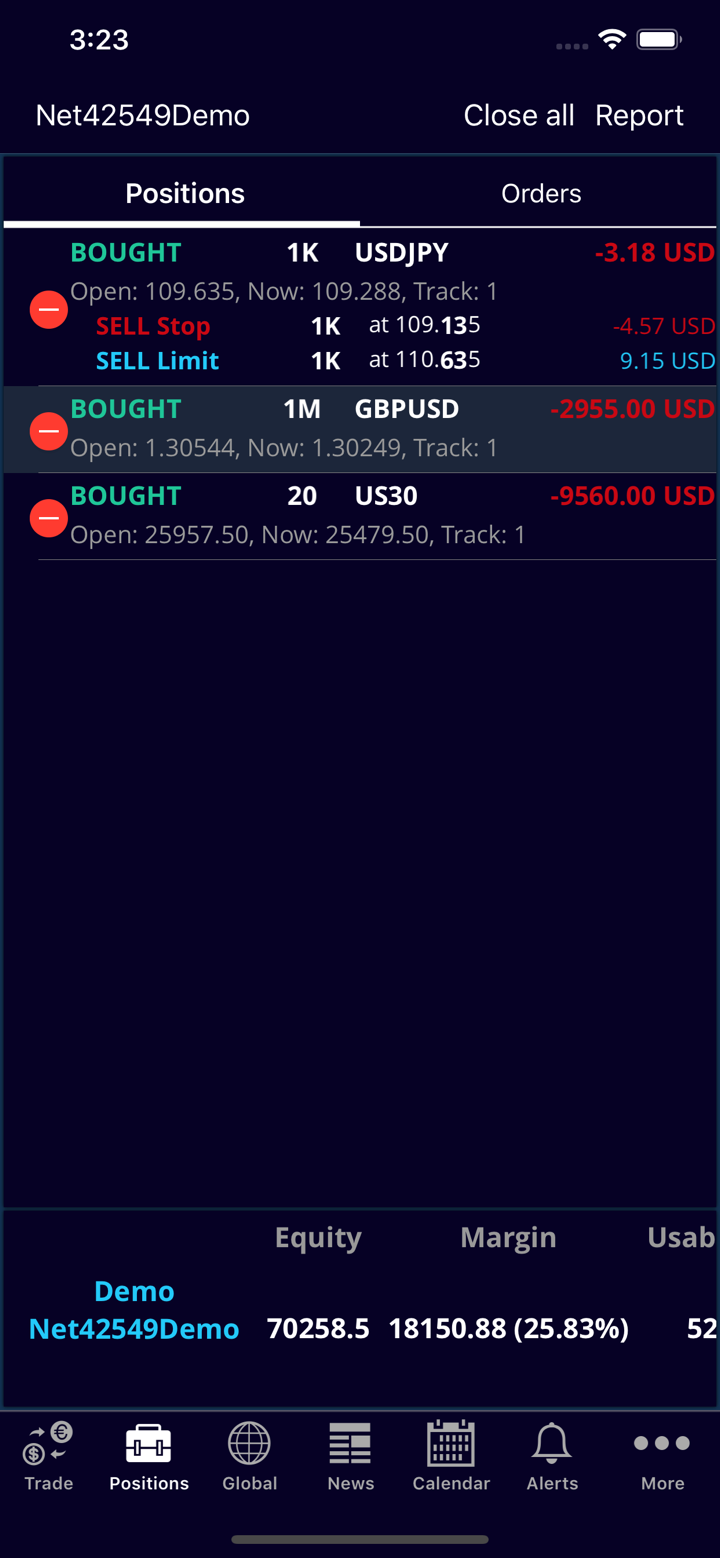Select the Positions top tab
This screenshot has width=720, height=1558.
[x=184, y=193]
